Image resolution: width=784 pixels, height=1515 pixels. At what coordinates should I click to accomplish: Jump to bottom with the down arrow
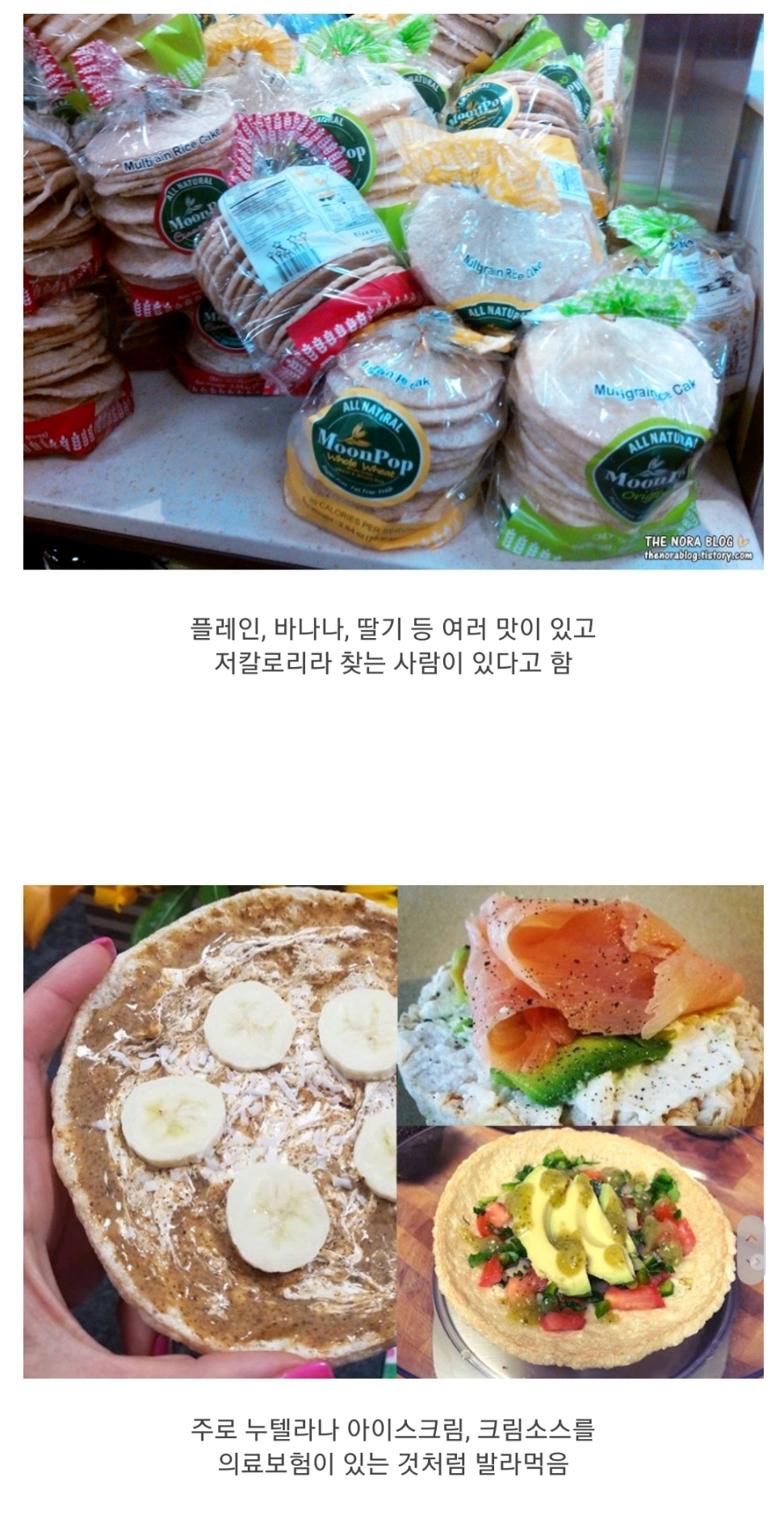click(751, 1261)
